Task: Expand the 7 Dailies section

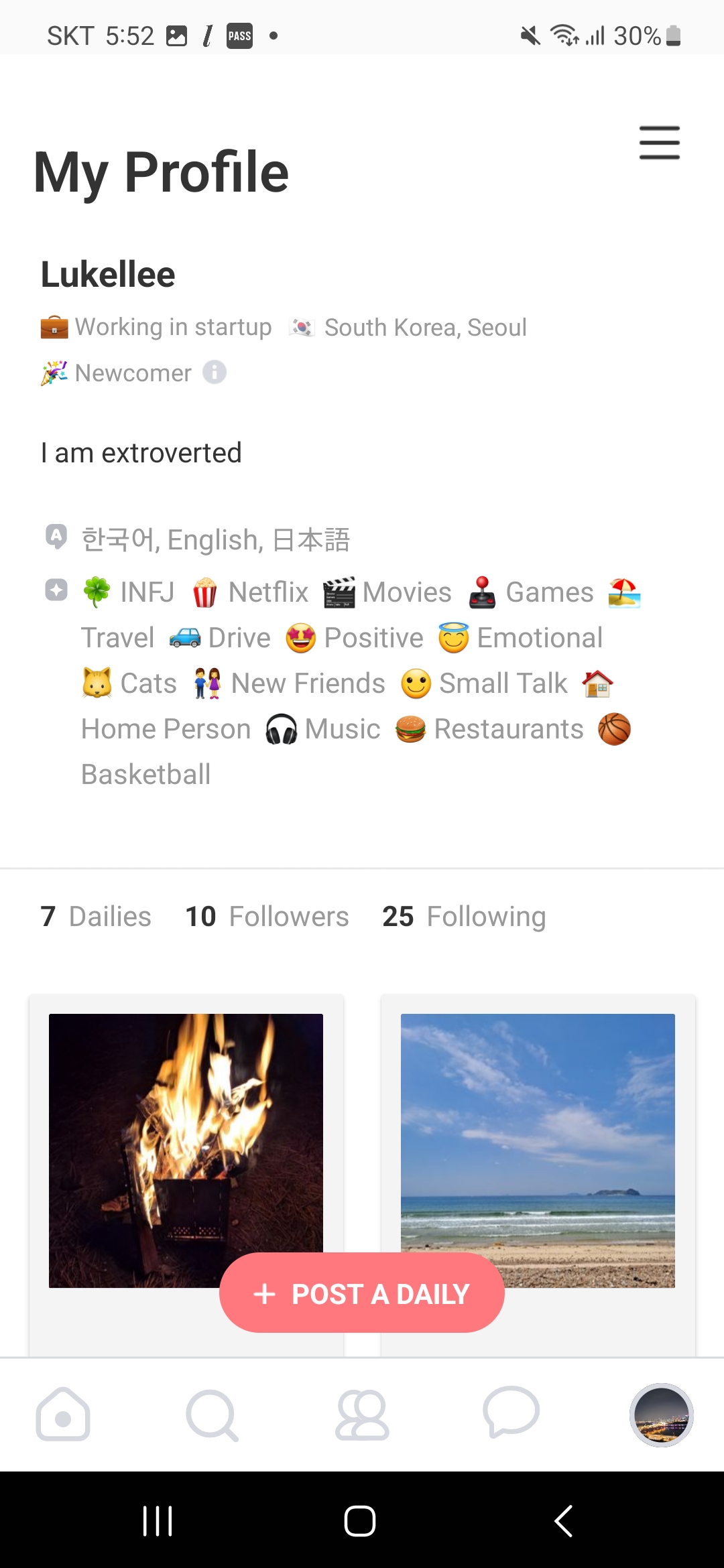Action: coord(95,916)
